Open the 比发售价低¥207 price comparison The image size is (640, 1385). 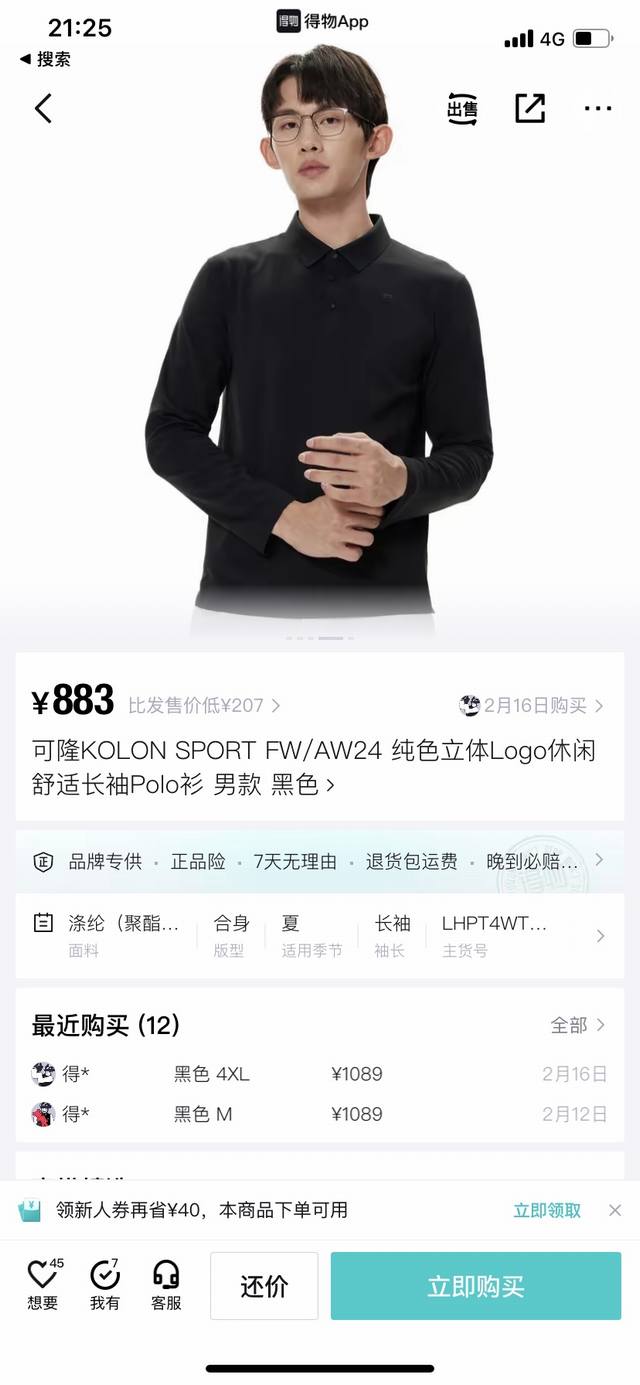pyautogui.click(x=204, y=706)
